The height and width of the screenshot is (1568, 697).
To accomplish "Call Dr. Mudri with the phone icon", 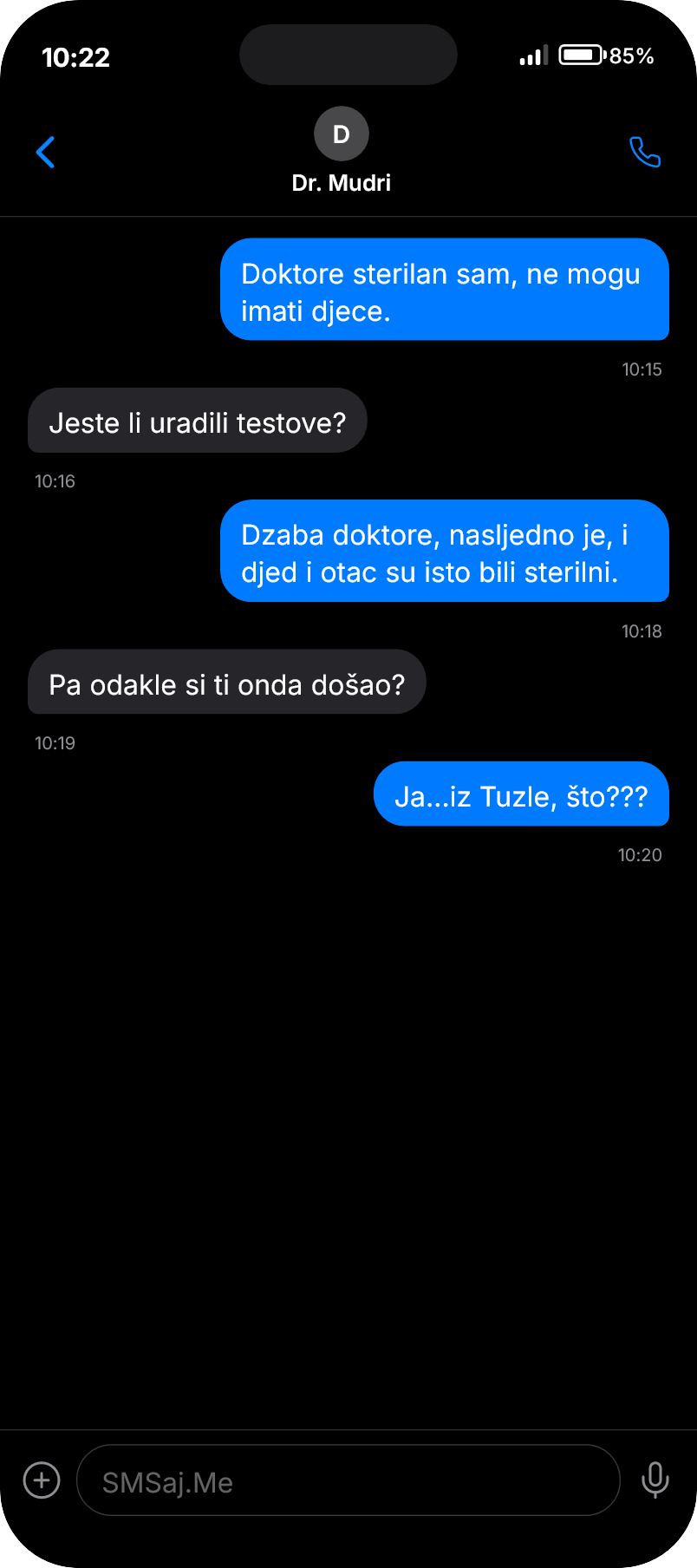I will tap(644, 152).
